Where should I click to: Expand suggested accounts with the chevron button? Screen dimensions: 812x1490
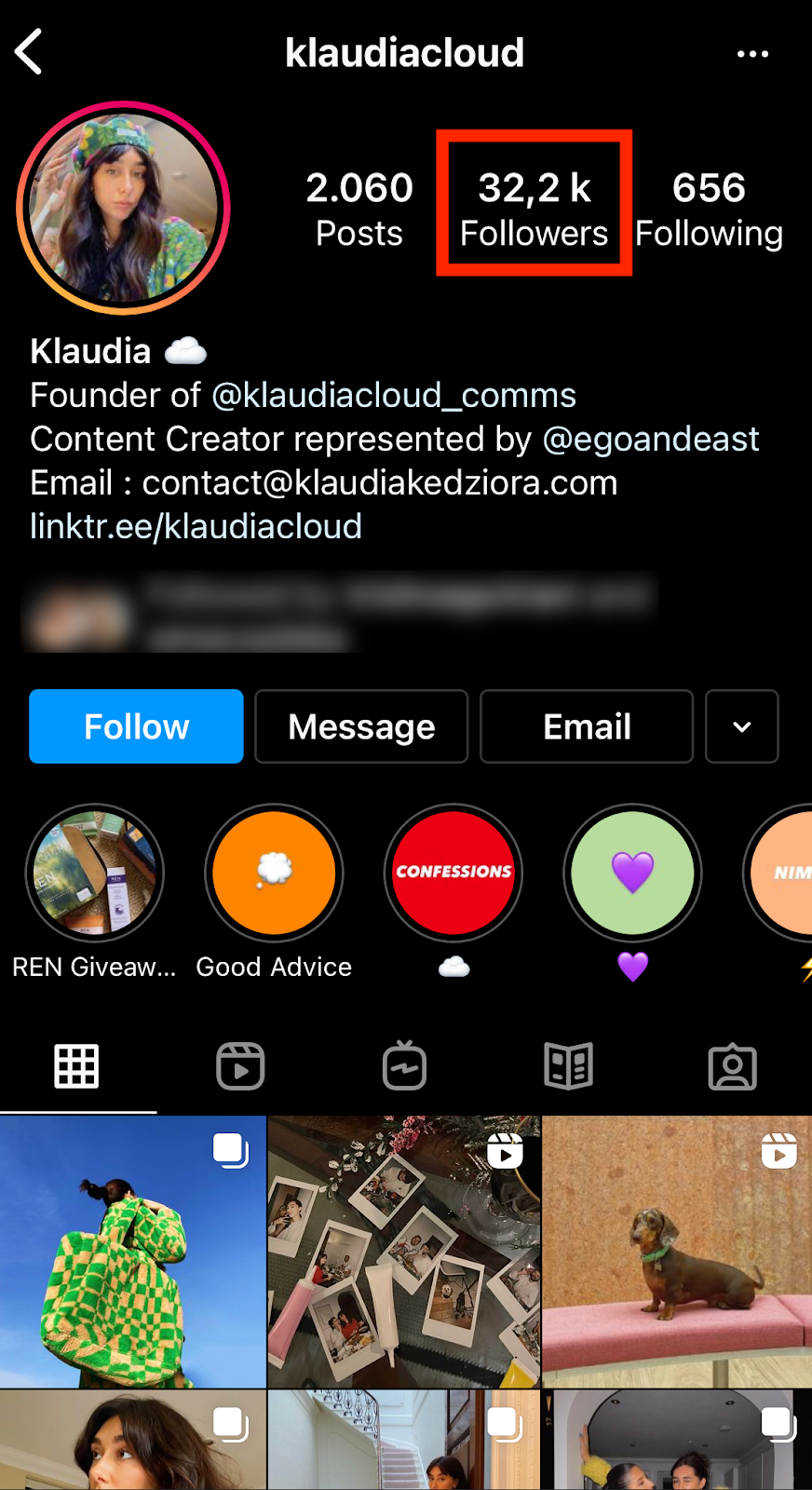pos(741,726)
